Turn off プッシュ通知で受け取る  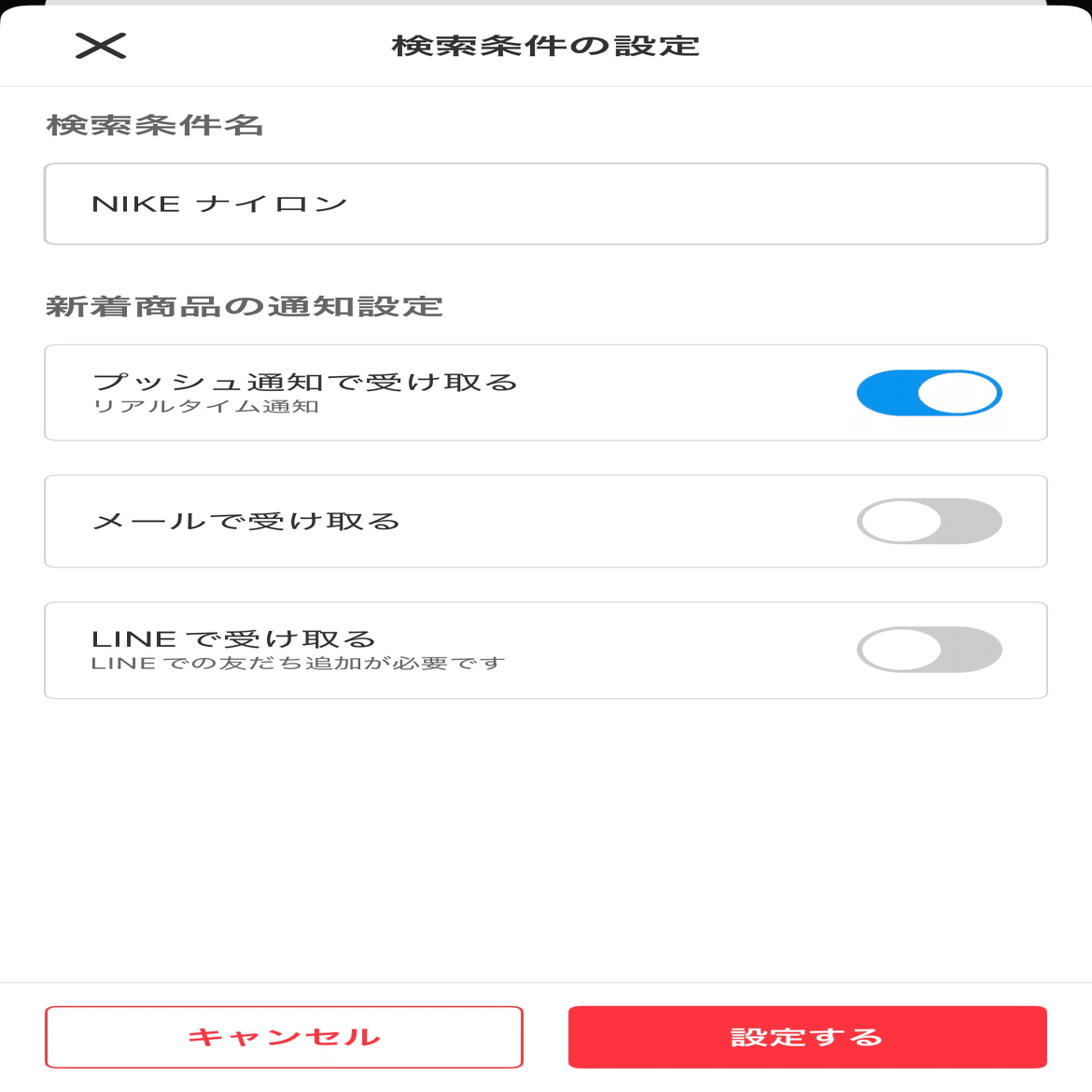tap(929, 393)
